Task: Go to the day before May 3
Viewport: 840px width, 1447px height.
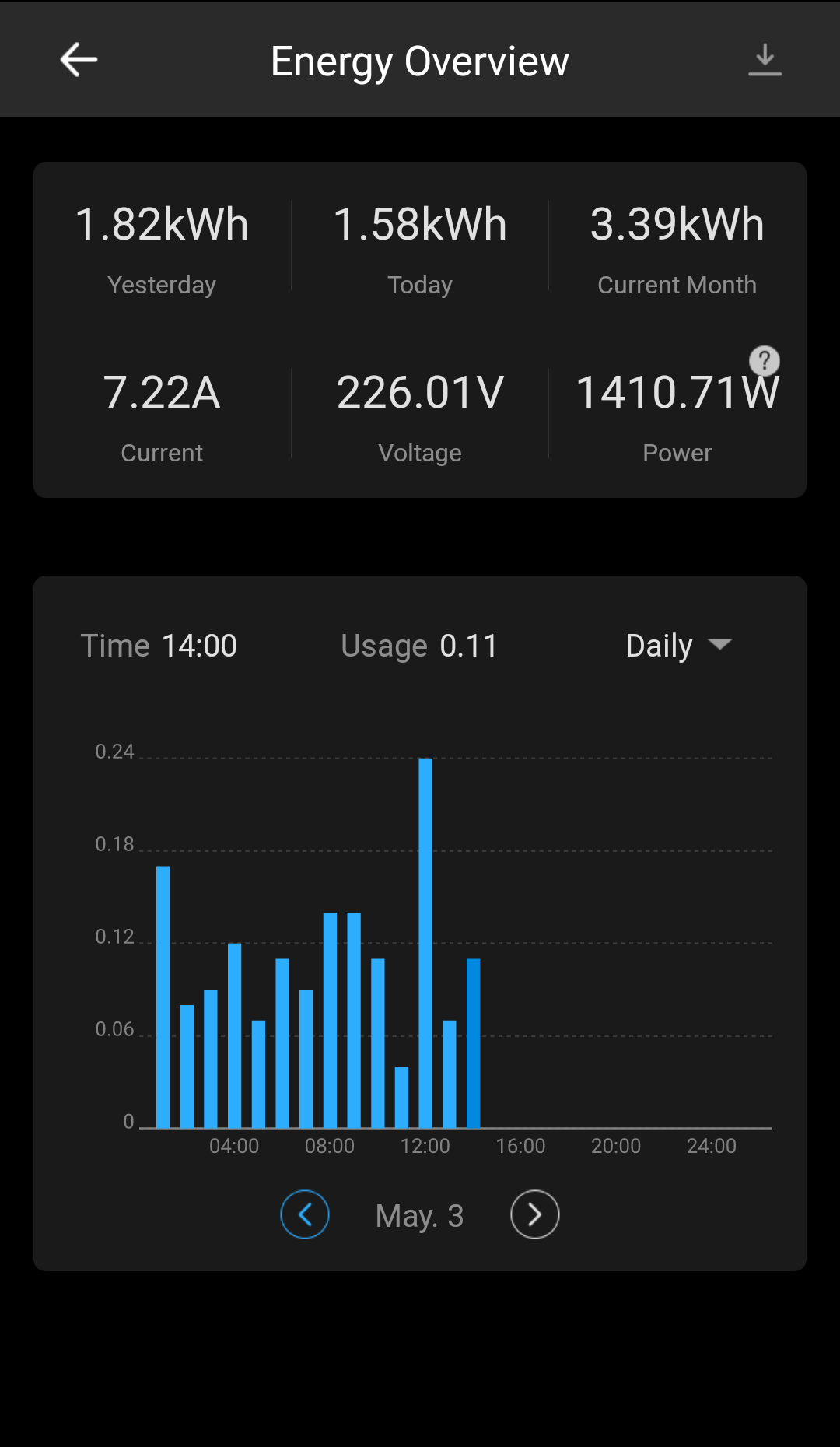Action: coord(305,1214)
